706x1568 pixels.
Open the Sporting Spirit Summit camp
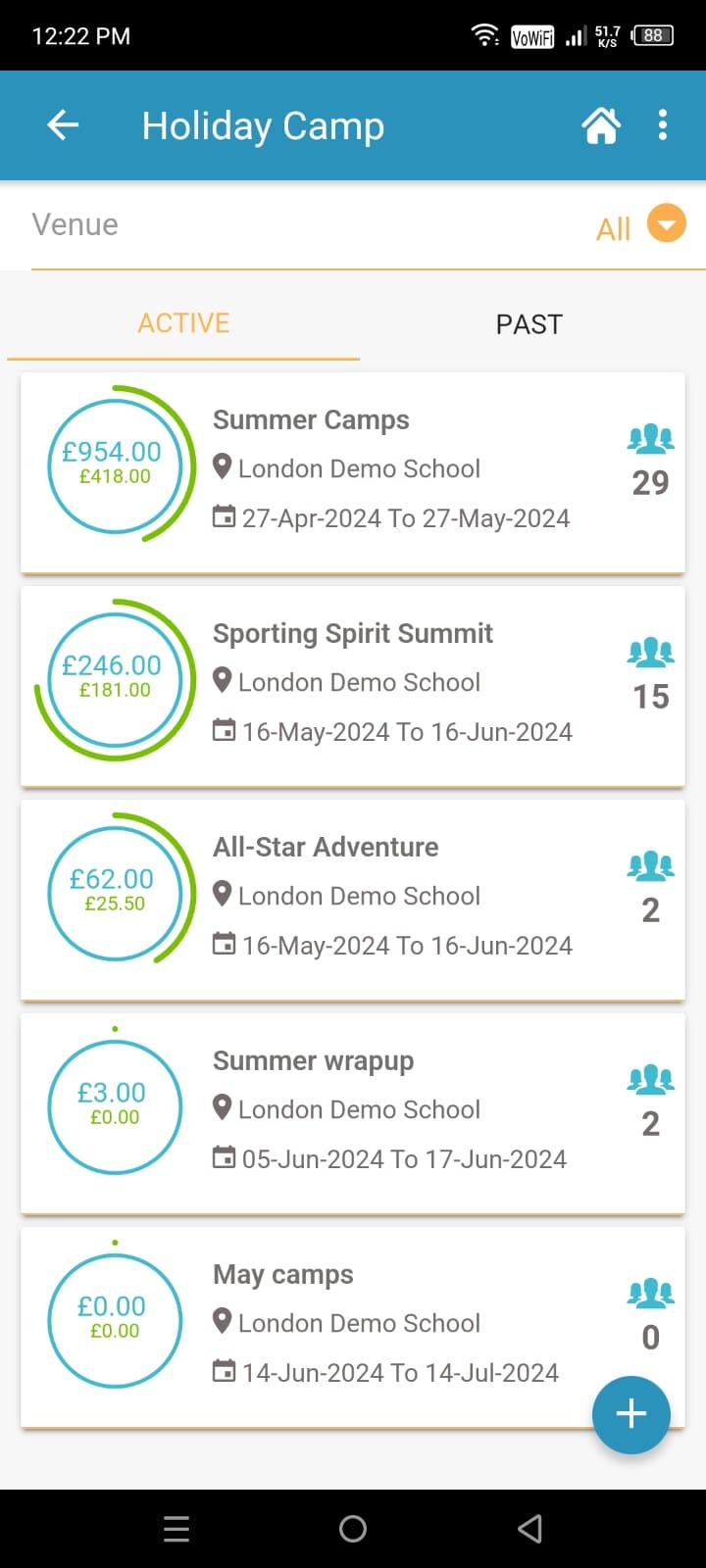353,687
